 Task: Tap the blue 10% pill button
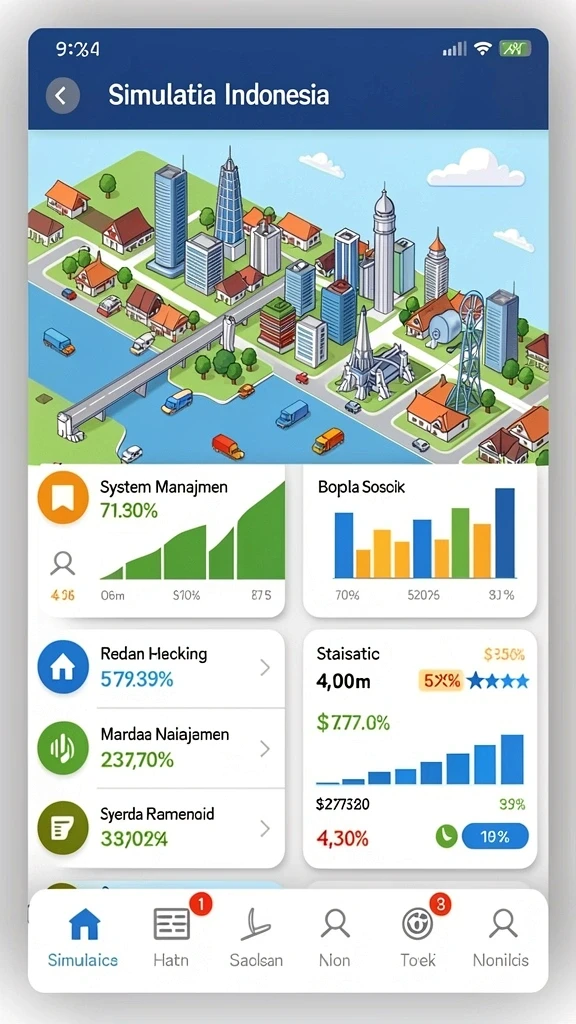point(495,836)
